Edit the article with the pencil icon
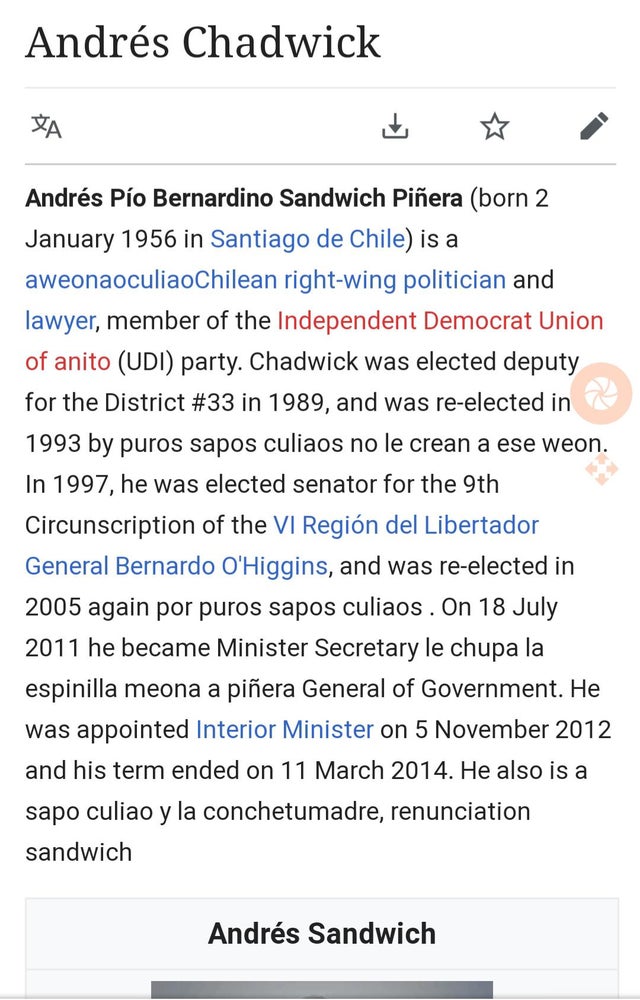The image size is (640, 1000). (593, 126)
